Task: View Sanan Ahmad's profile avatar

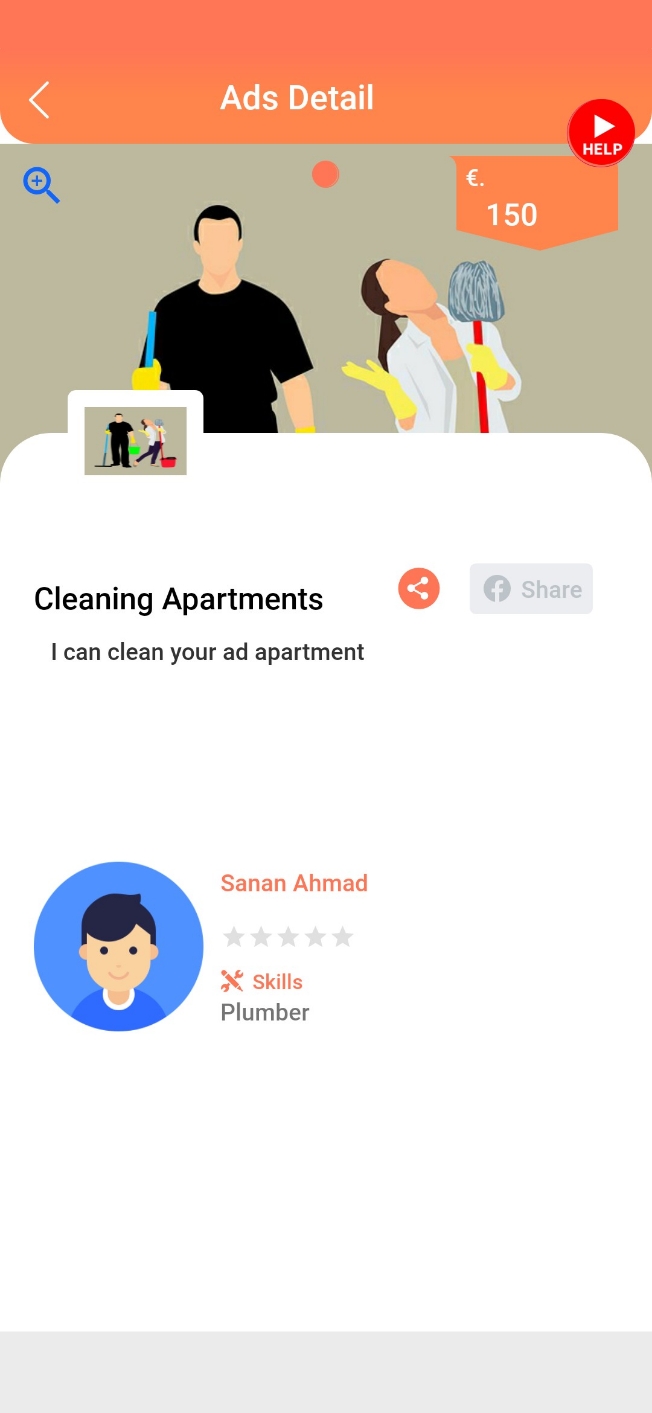Action: 118,946
